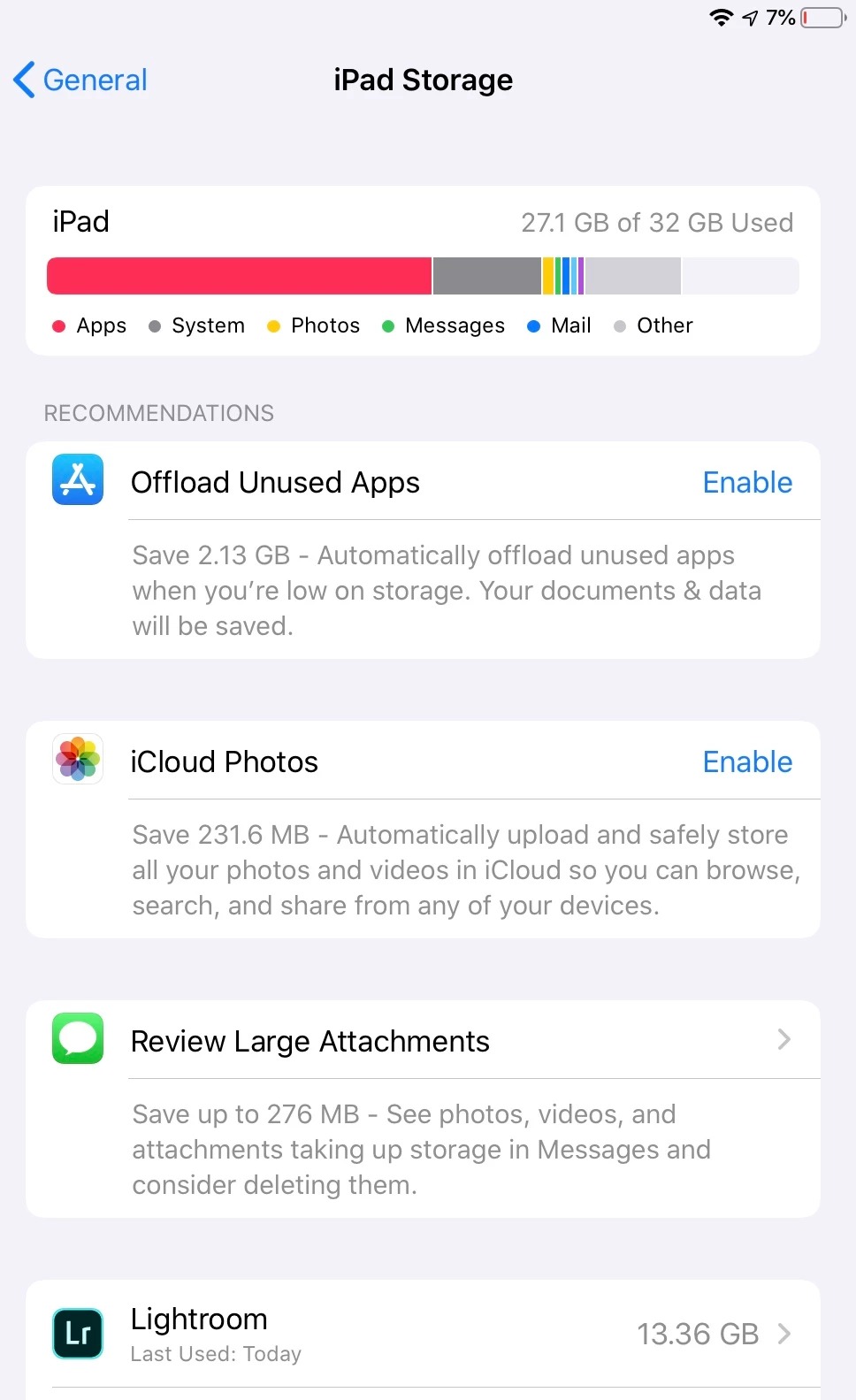Go back to General settings
The image size is (856, 1400).
point(81,80)
